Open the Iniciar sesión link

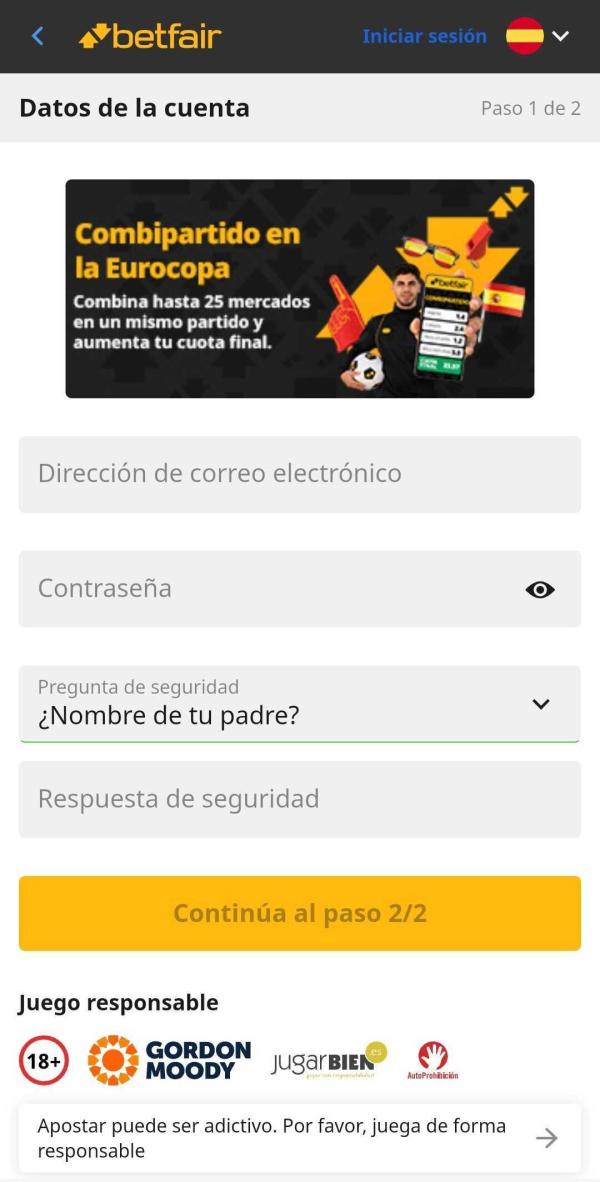click(424, 35)
